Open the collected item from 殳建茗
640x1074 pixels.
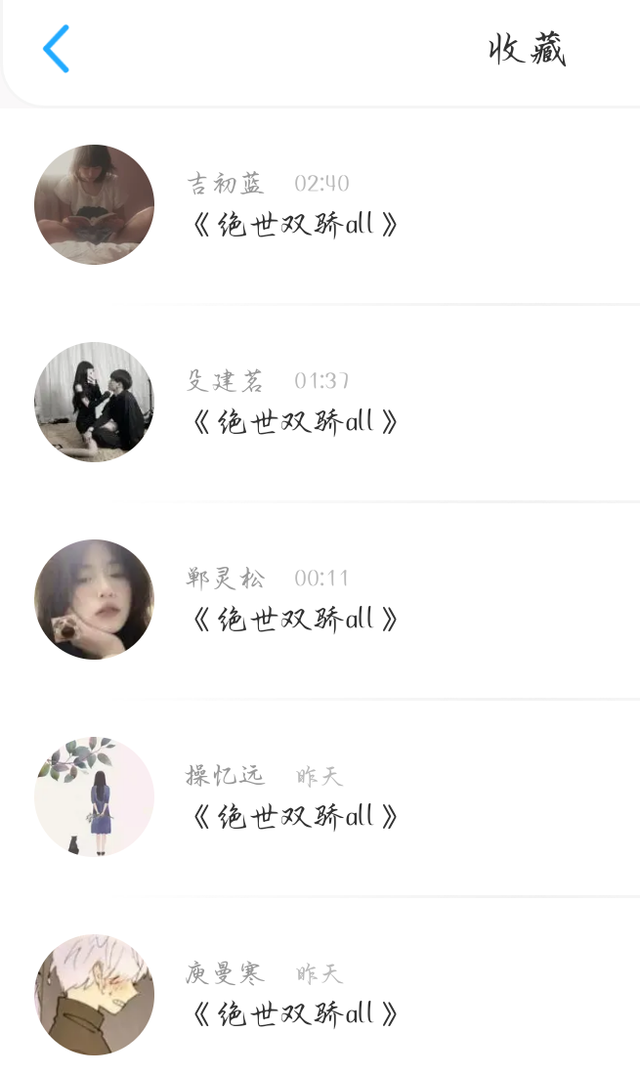(320, 402)
